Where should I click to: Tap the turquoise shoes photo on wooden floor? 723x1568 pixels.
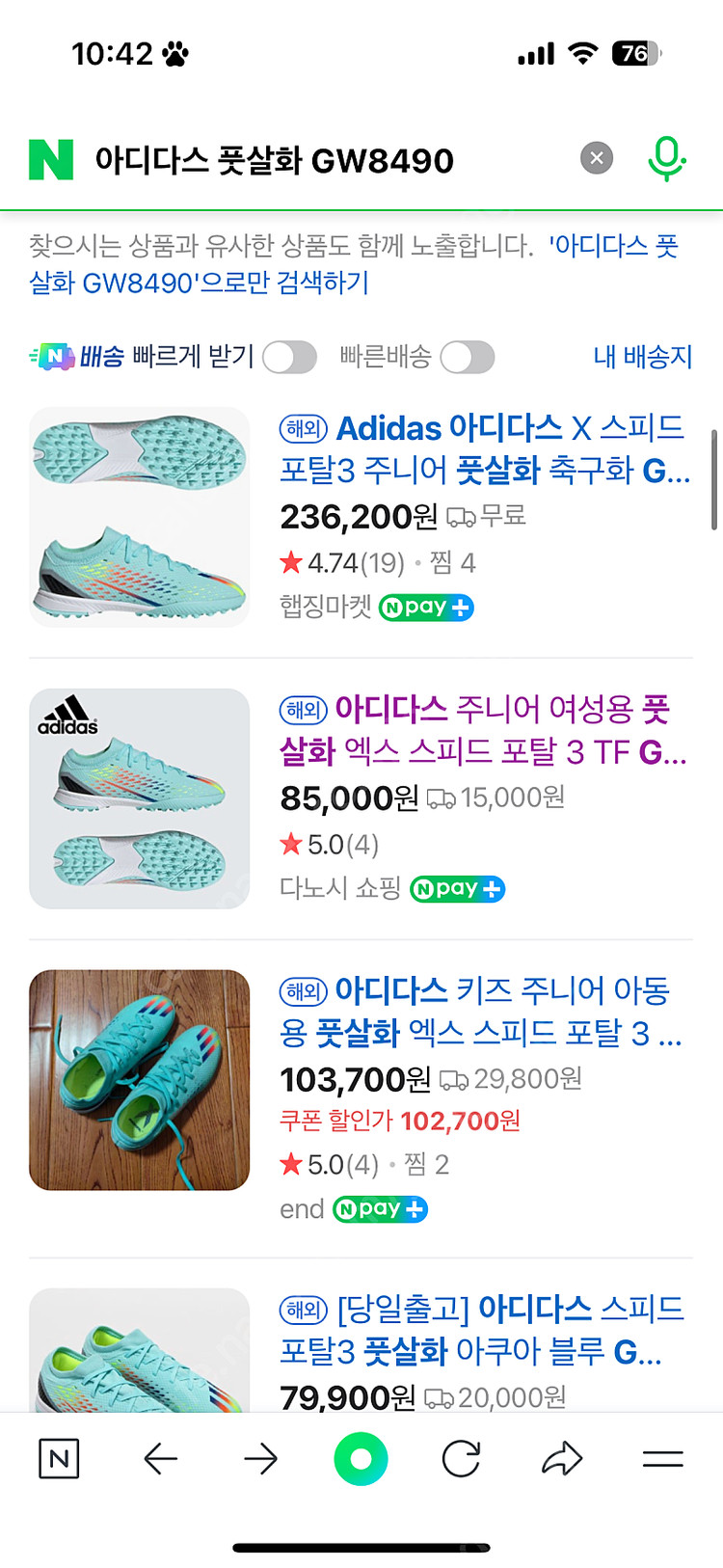(x=139, y=1079)
